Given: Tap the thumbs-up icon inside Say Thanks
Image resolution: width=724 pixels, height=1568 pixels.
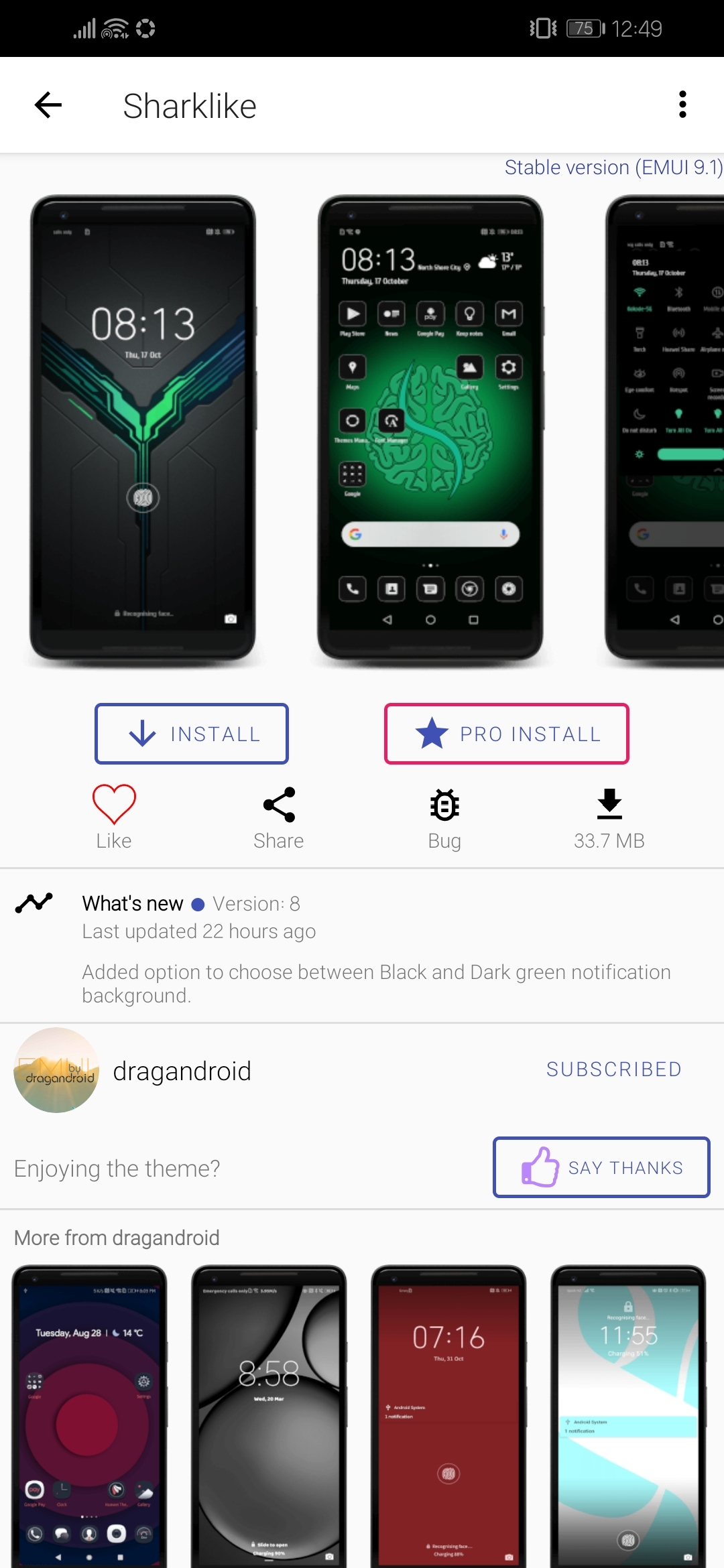Looking at the screenshot, I should click(x=540, y=1167).
